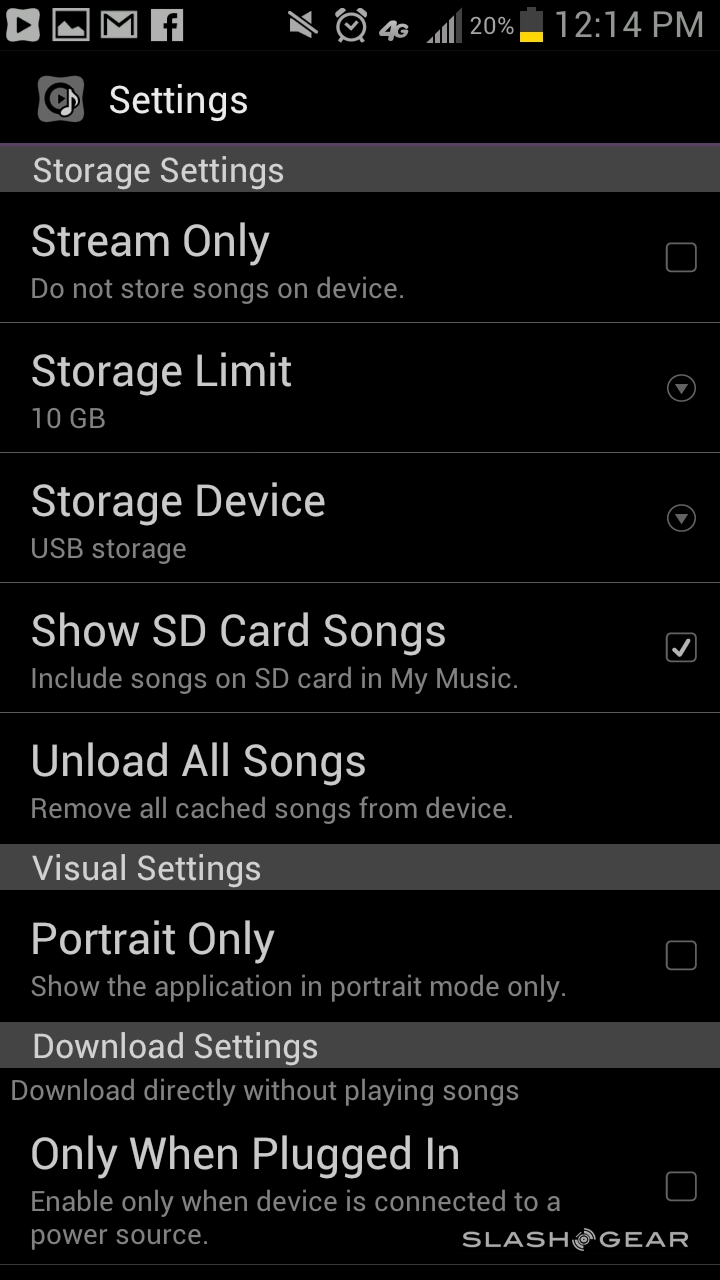
Task: Enable the Portrait Only checkbox
Action: click(x=681, y=956)
